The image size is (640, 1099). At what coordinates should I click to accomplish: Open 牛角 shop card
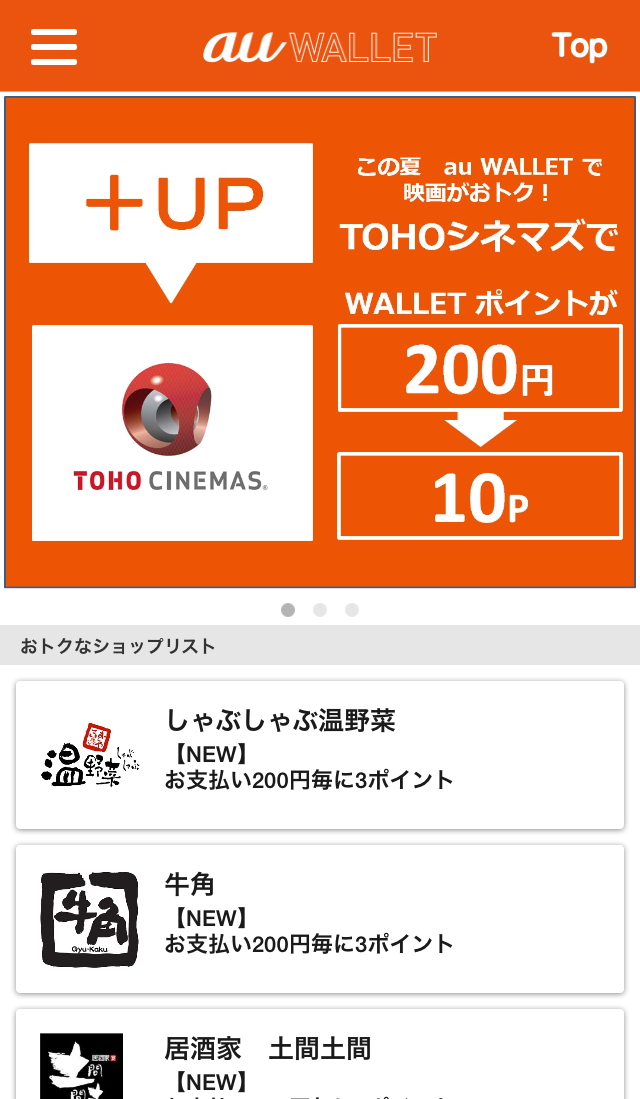[320, 919]
